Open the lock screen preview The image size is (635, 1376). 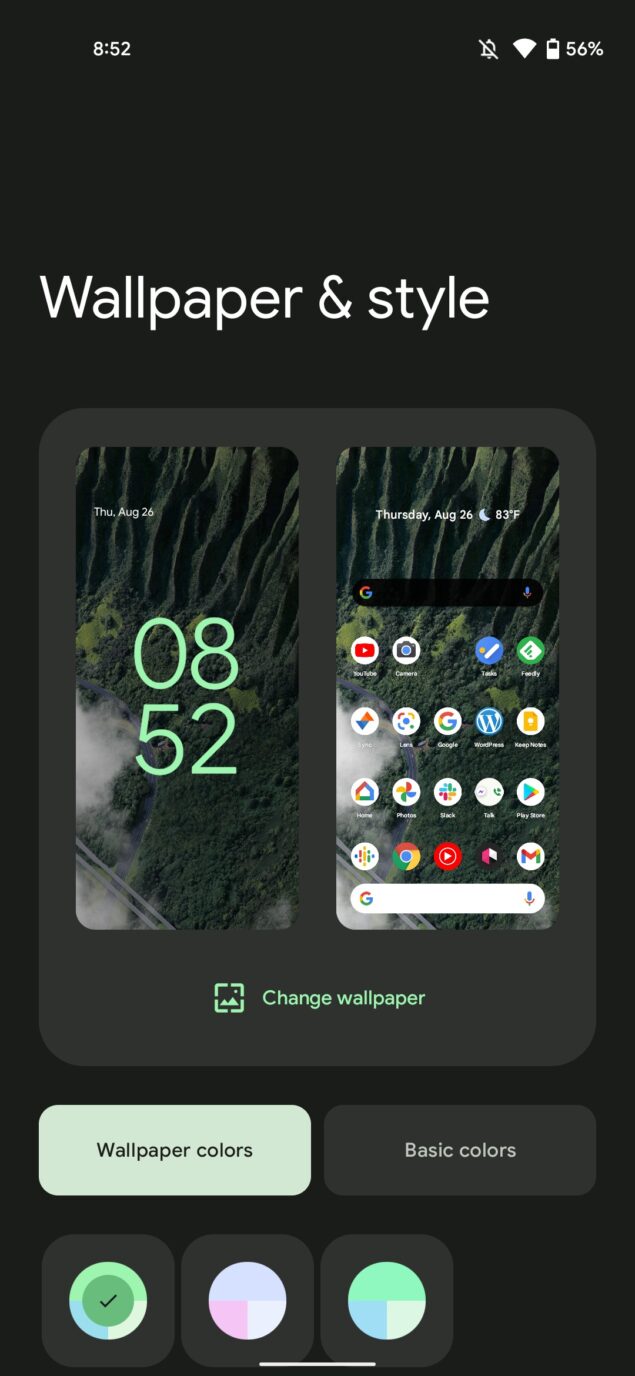pyautogui.click(x=187, y=688)
